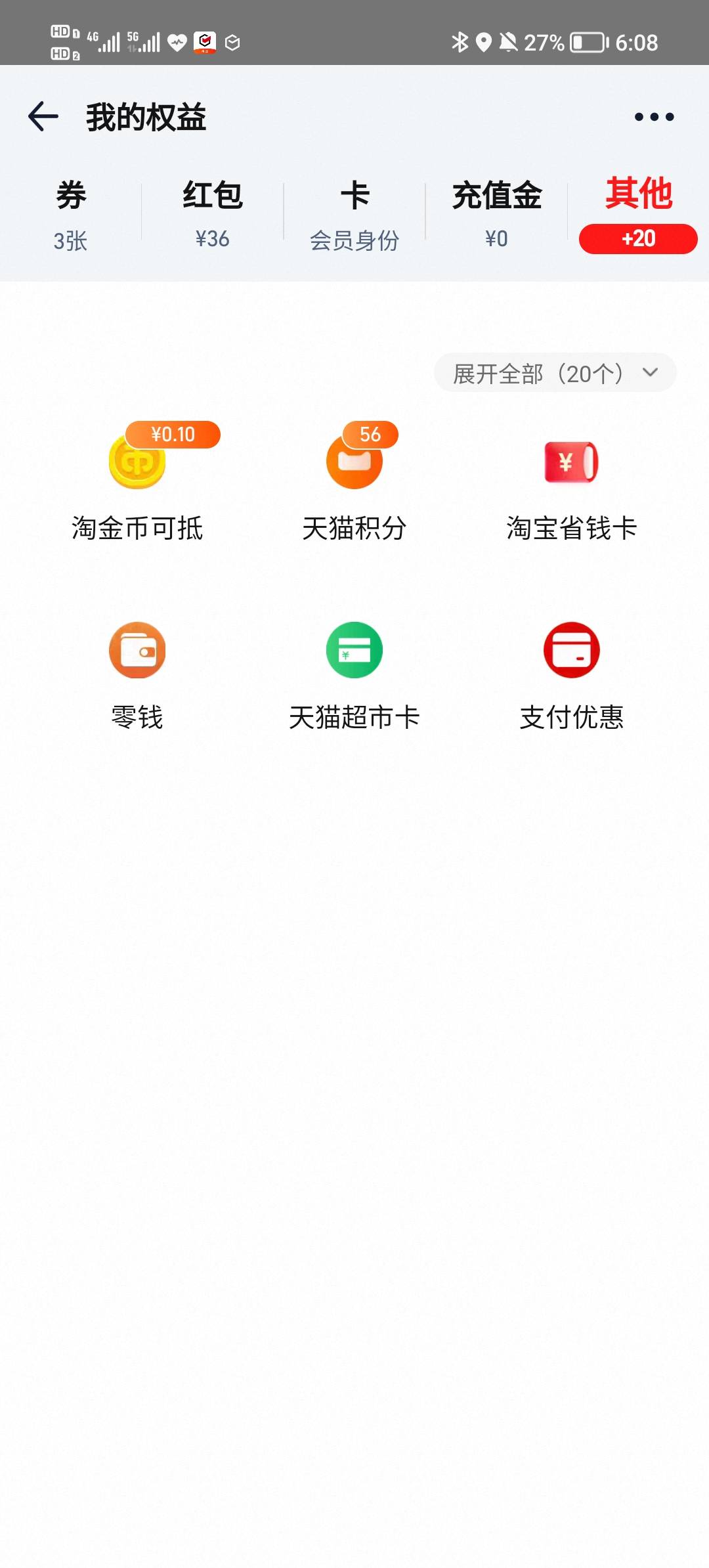709x1568 pixels.
Task: Expand 展开全部 (20个) list
Action: click(x=555, y=373)
